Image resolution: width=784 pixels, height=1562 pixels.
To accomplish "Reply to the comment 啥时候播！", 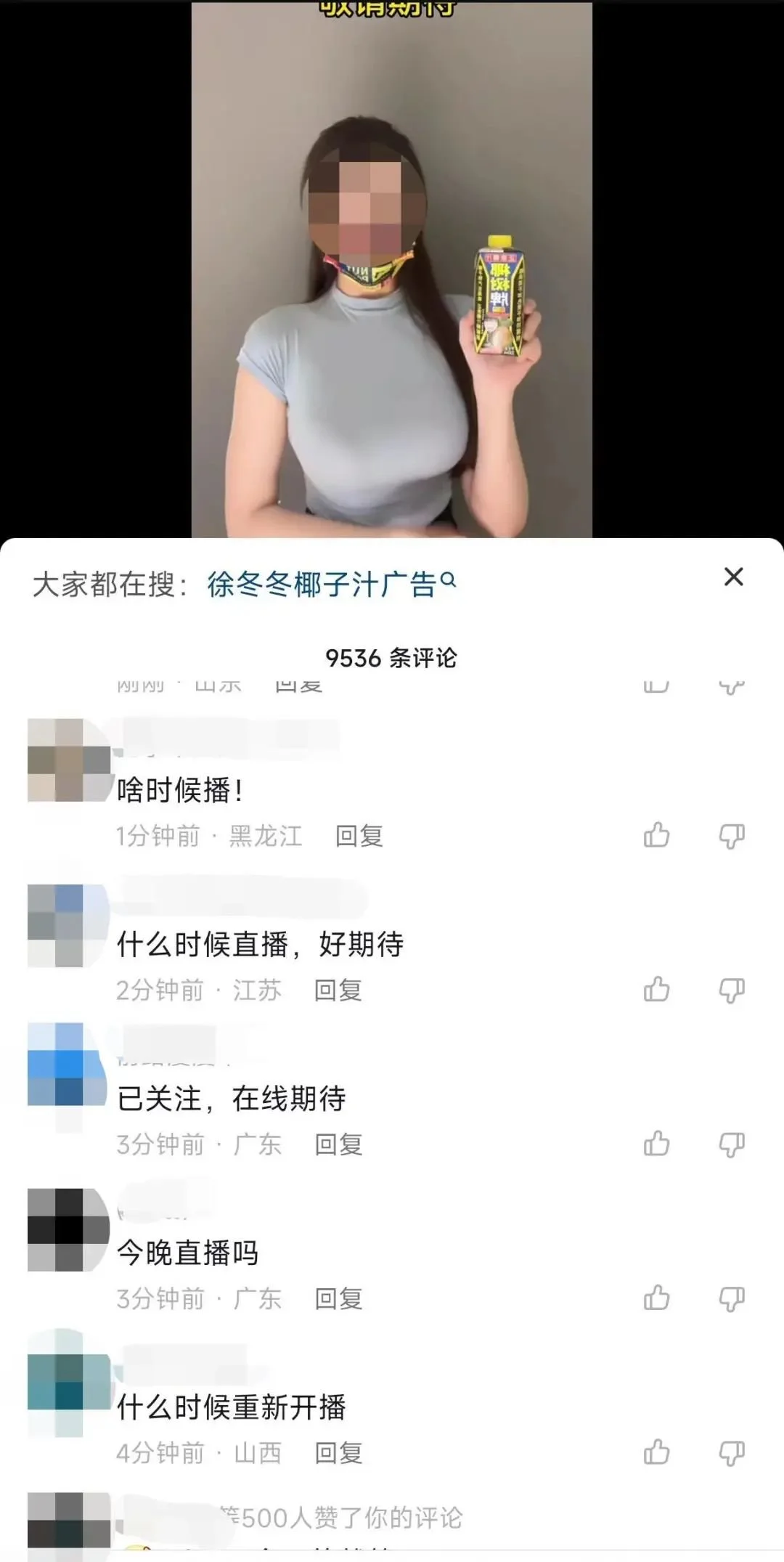I will (359, 837).
